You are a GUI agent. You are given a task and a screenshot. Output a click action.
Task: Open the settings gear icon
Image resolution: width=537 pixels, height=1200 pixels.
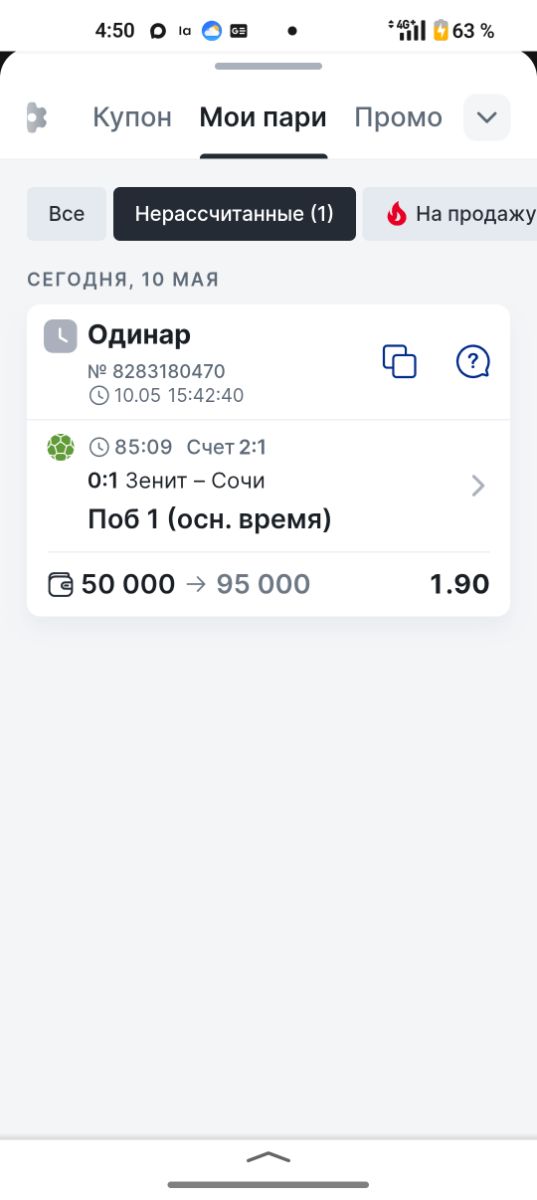pos(36,117)
